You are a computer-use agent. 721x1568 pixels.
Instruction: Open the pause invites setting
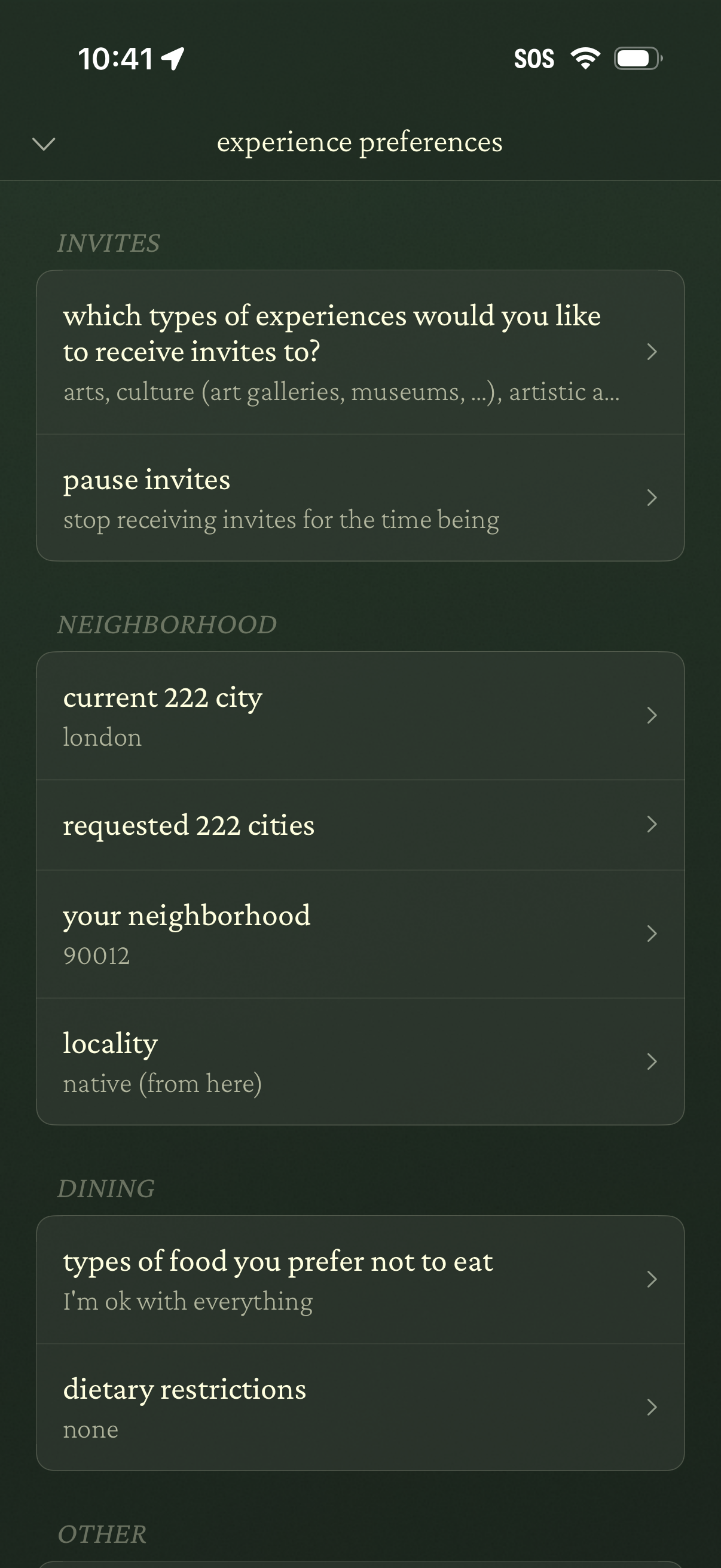(x=360, y=498)
